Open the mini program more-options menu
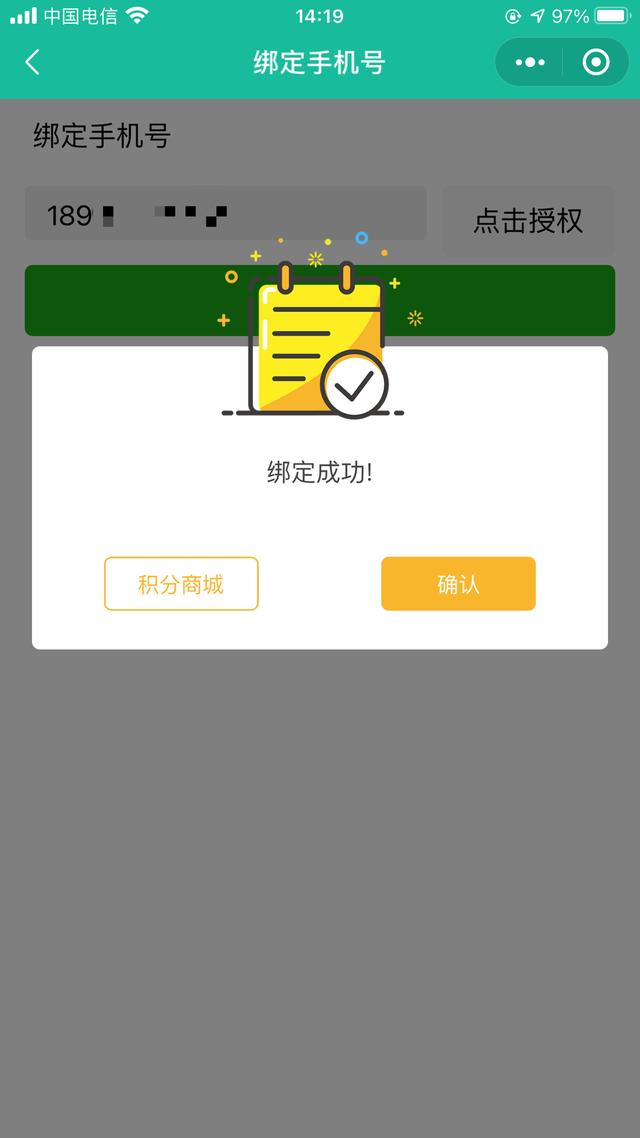 (530, 63)
